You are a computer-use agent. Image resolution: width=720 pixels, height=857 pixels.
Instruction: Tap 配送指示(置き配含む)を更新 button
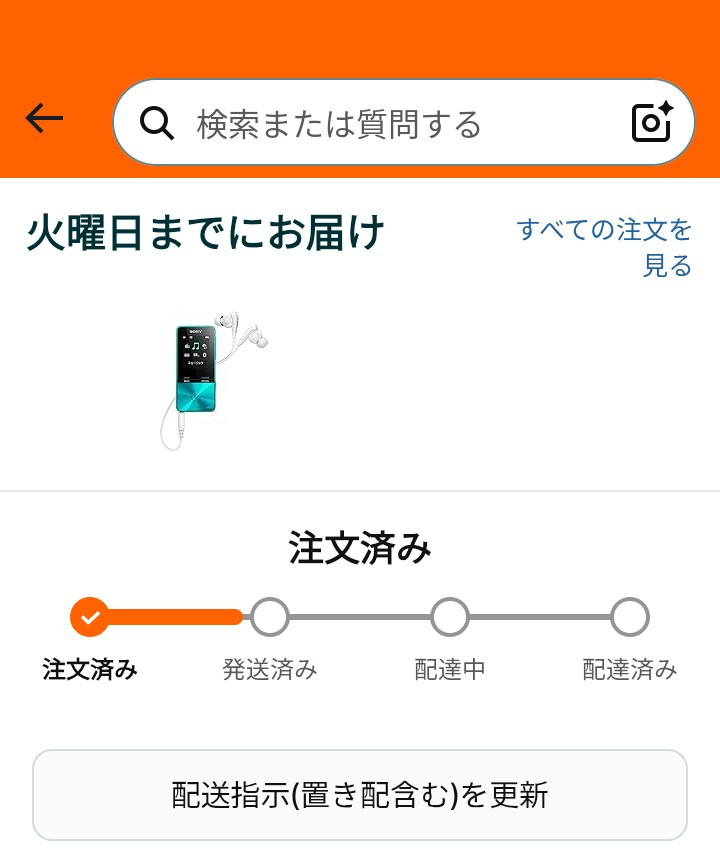pos(360,794)
